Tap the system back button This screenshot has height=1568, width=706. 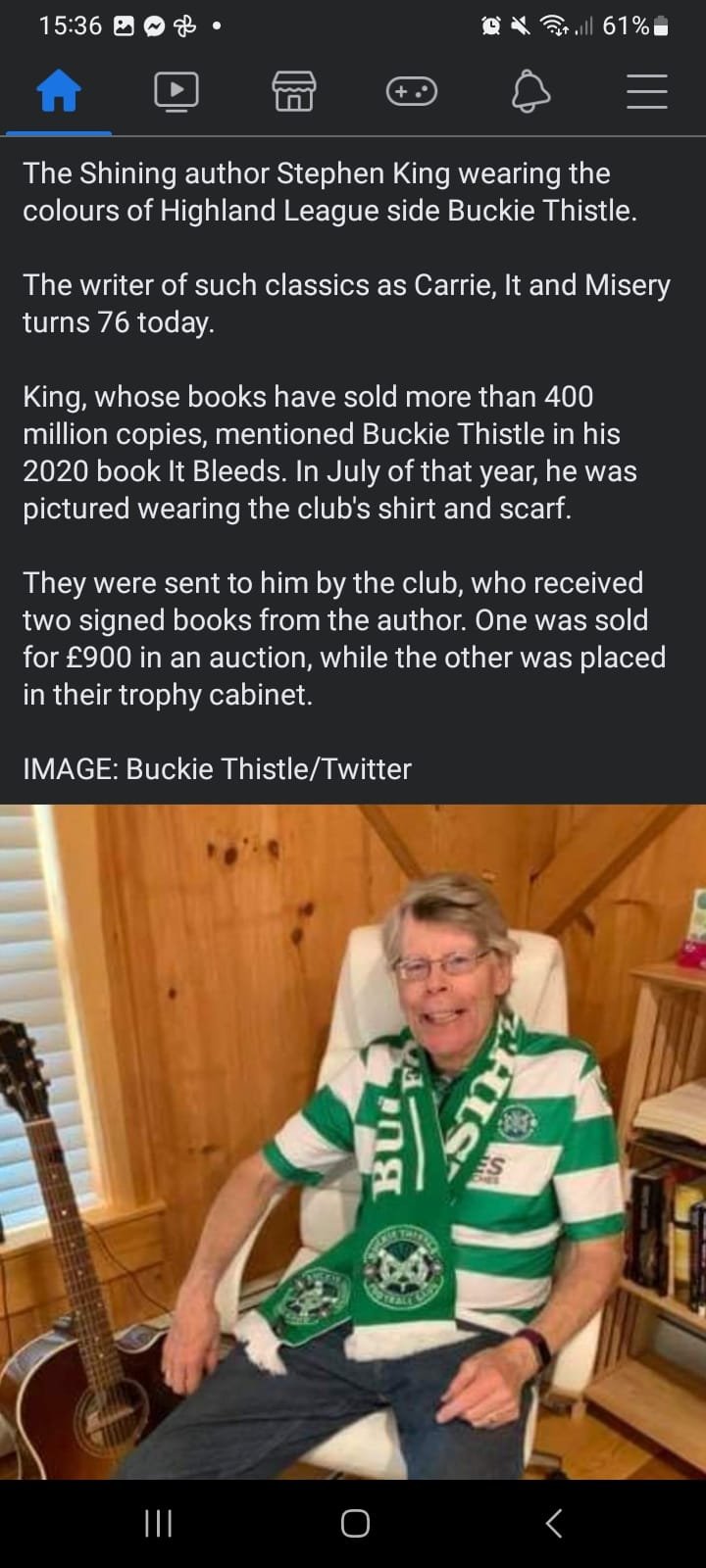click(x=553, y=1523)
